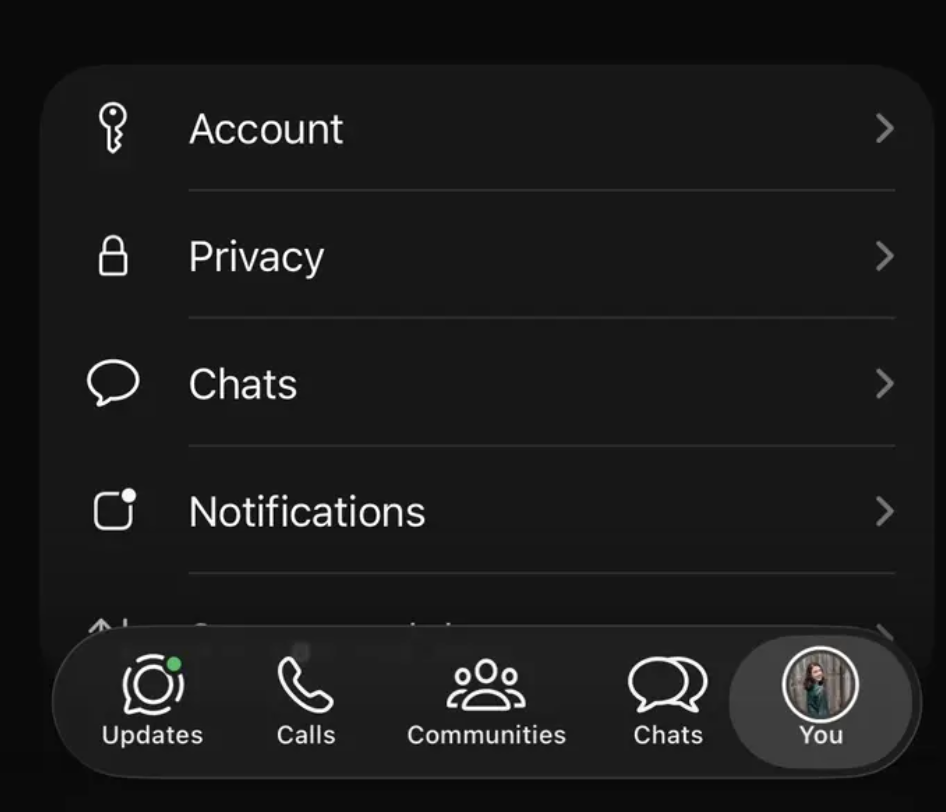
Task: Switch to the Calls tab
Action: pyautogui.click(x=305, y=701)
